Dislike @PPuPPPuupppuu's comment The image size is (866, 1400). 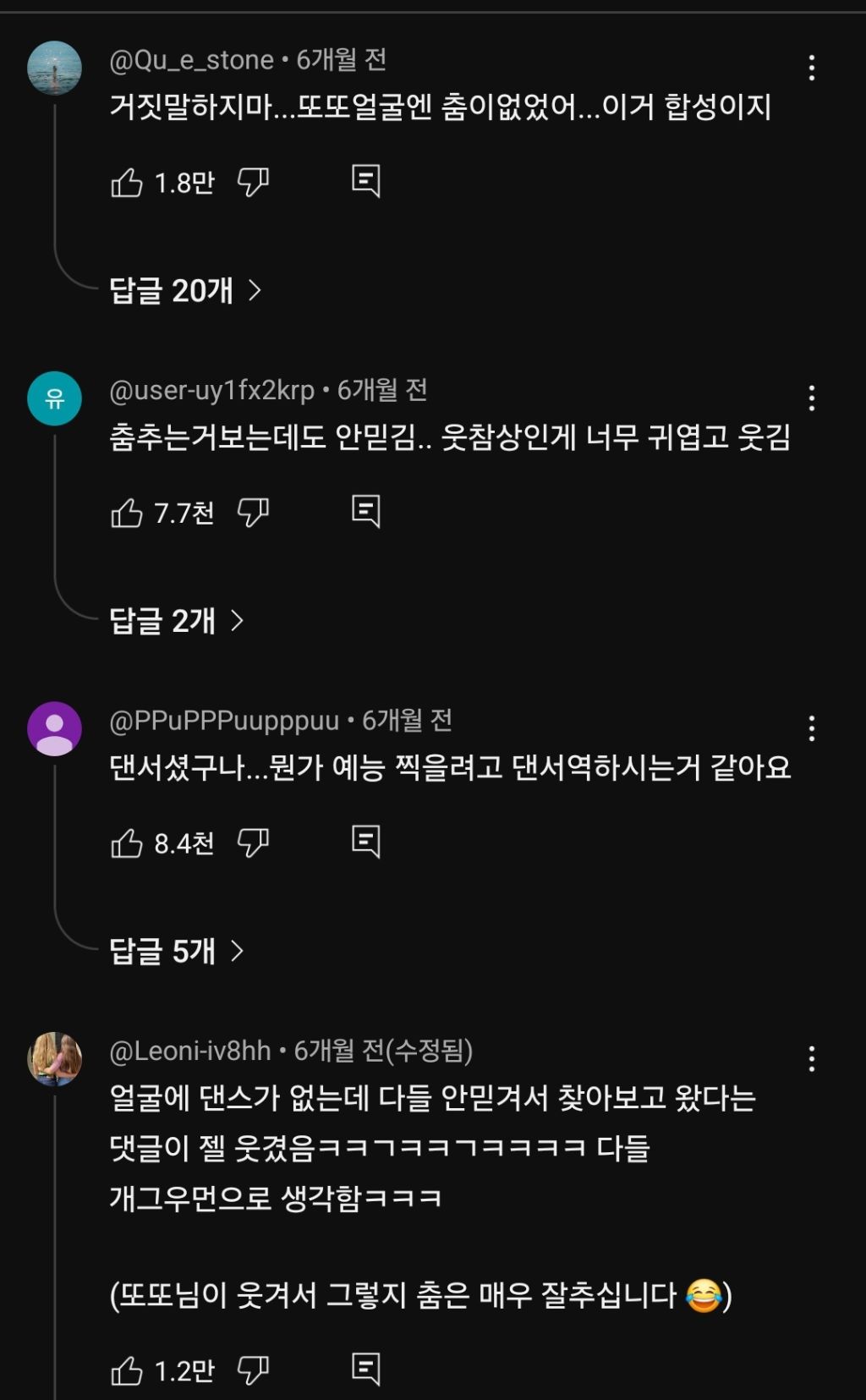click(x=253, y=843)
